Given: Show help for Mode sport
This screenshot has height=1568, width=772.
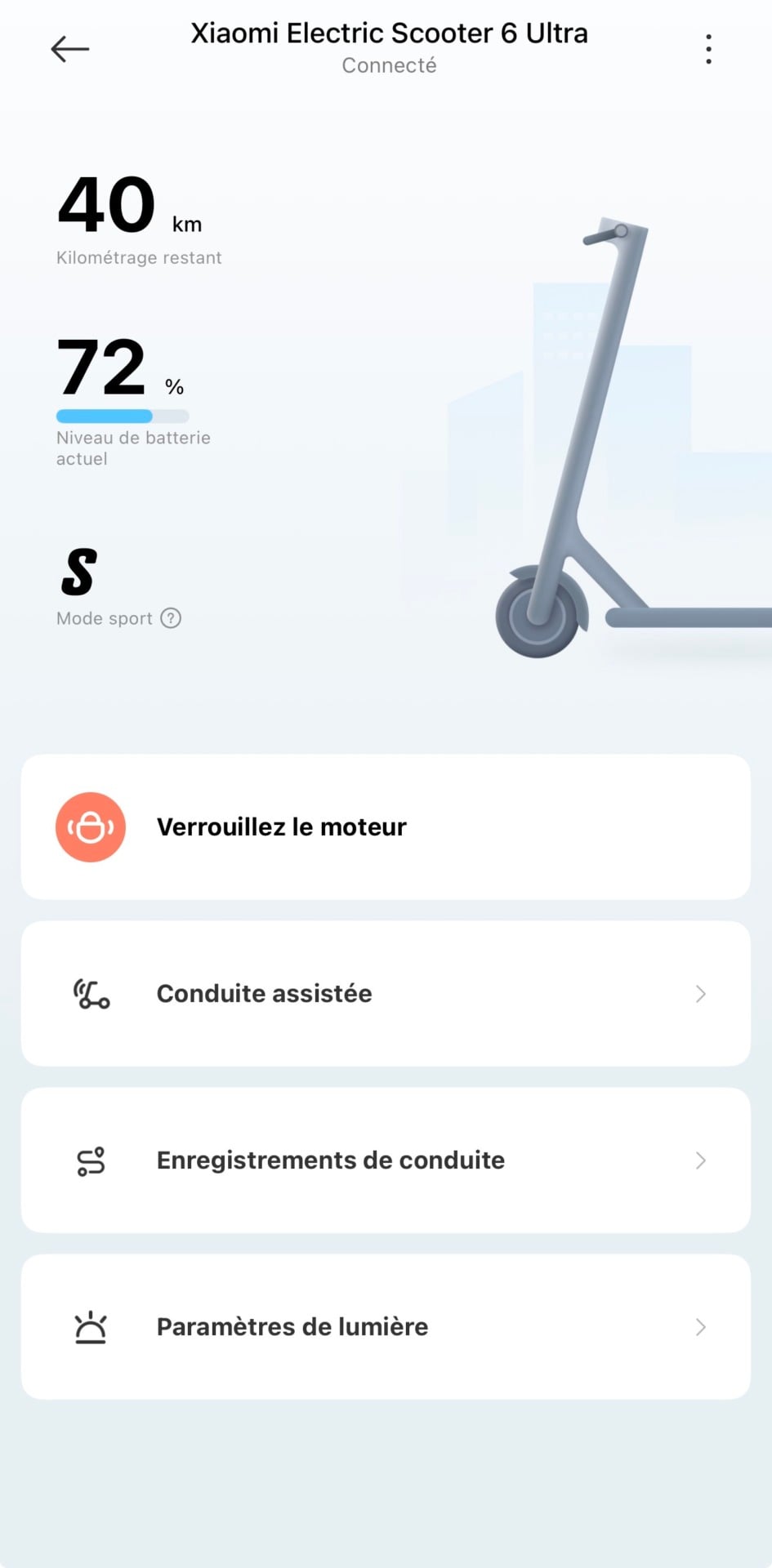Looking at the screenshot, I should (x=171, y=618).
